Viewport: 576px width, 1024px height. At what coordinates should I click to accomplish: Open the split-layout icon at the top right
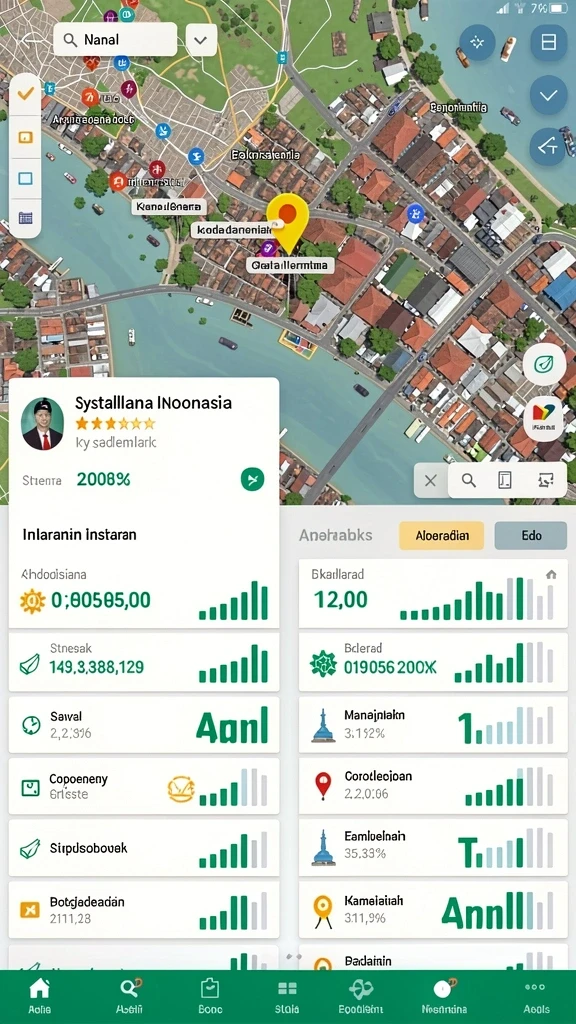coord(549,42)
